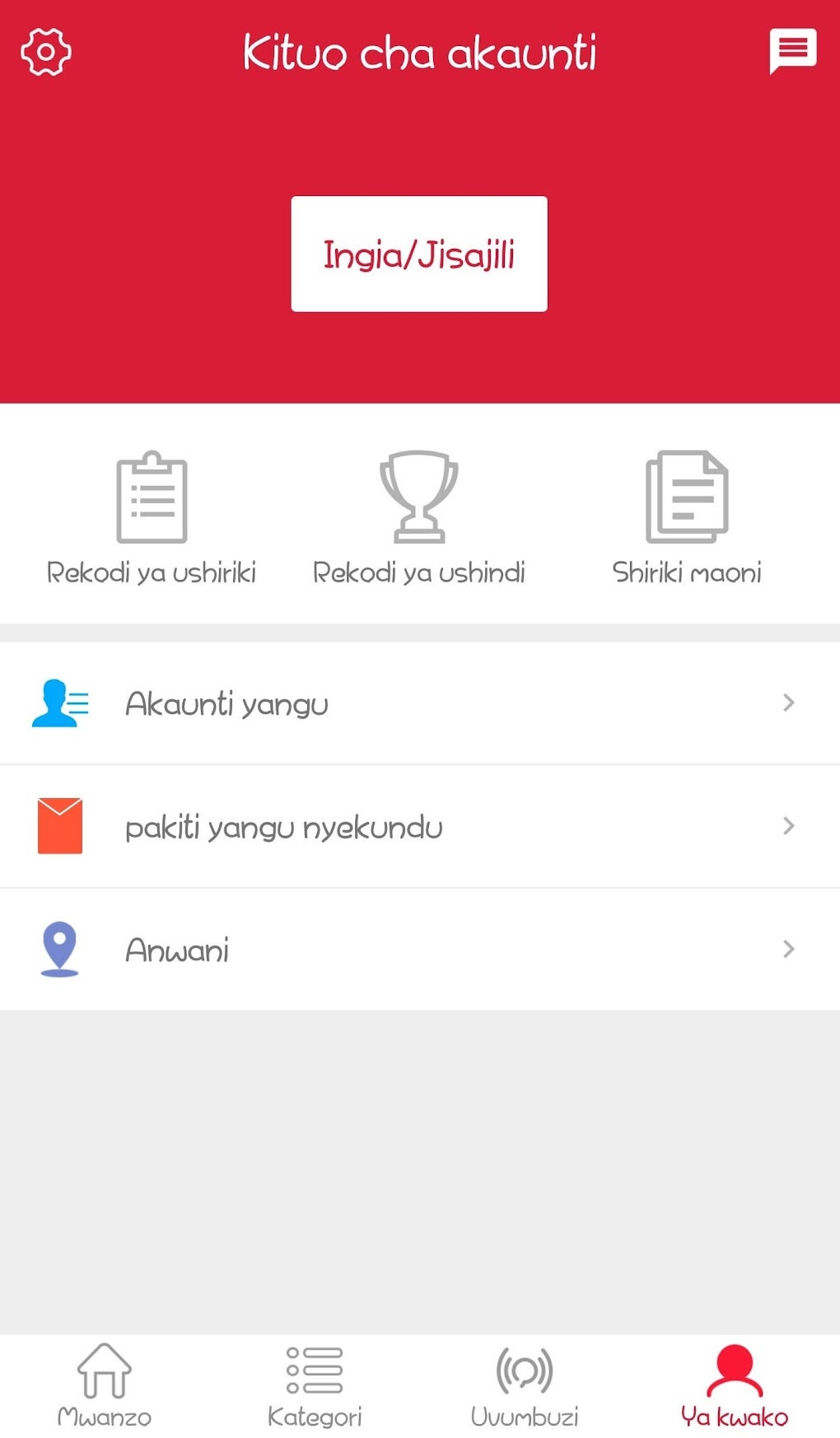This screenshot has height=1438, width=840.
Task: Open the settings gear icon
Action: [46, 53]
